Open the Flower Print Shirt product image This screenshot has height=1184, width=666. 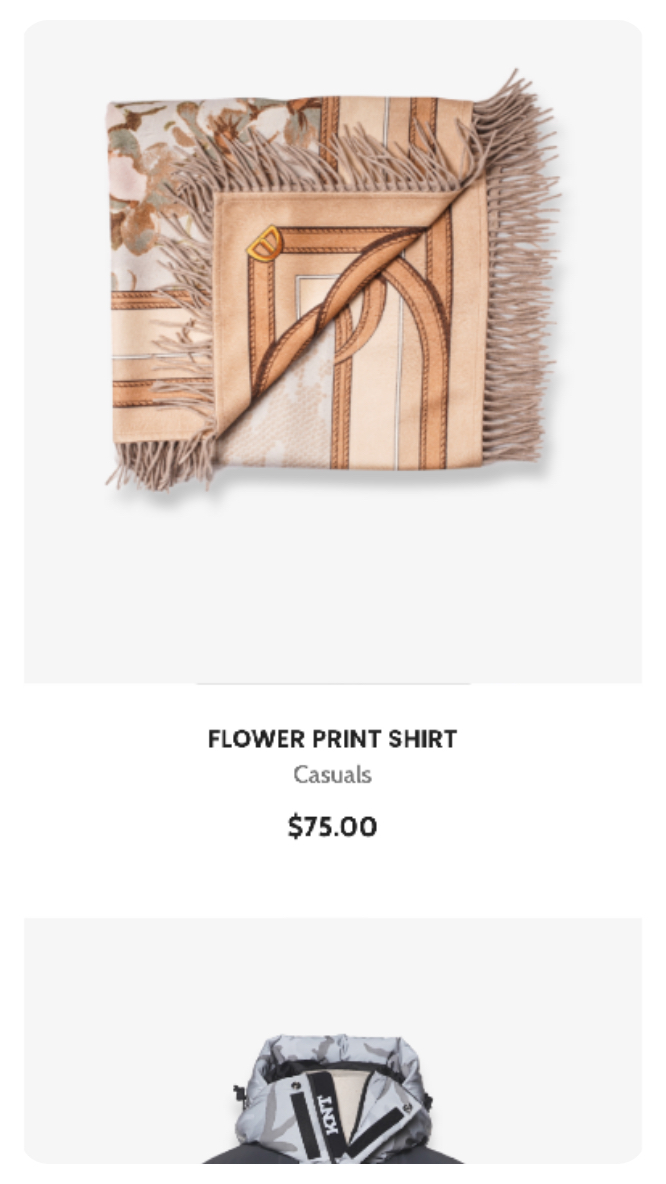coord(332,300)
